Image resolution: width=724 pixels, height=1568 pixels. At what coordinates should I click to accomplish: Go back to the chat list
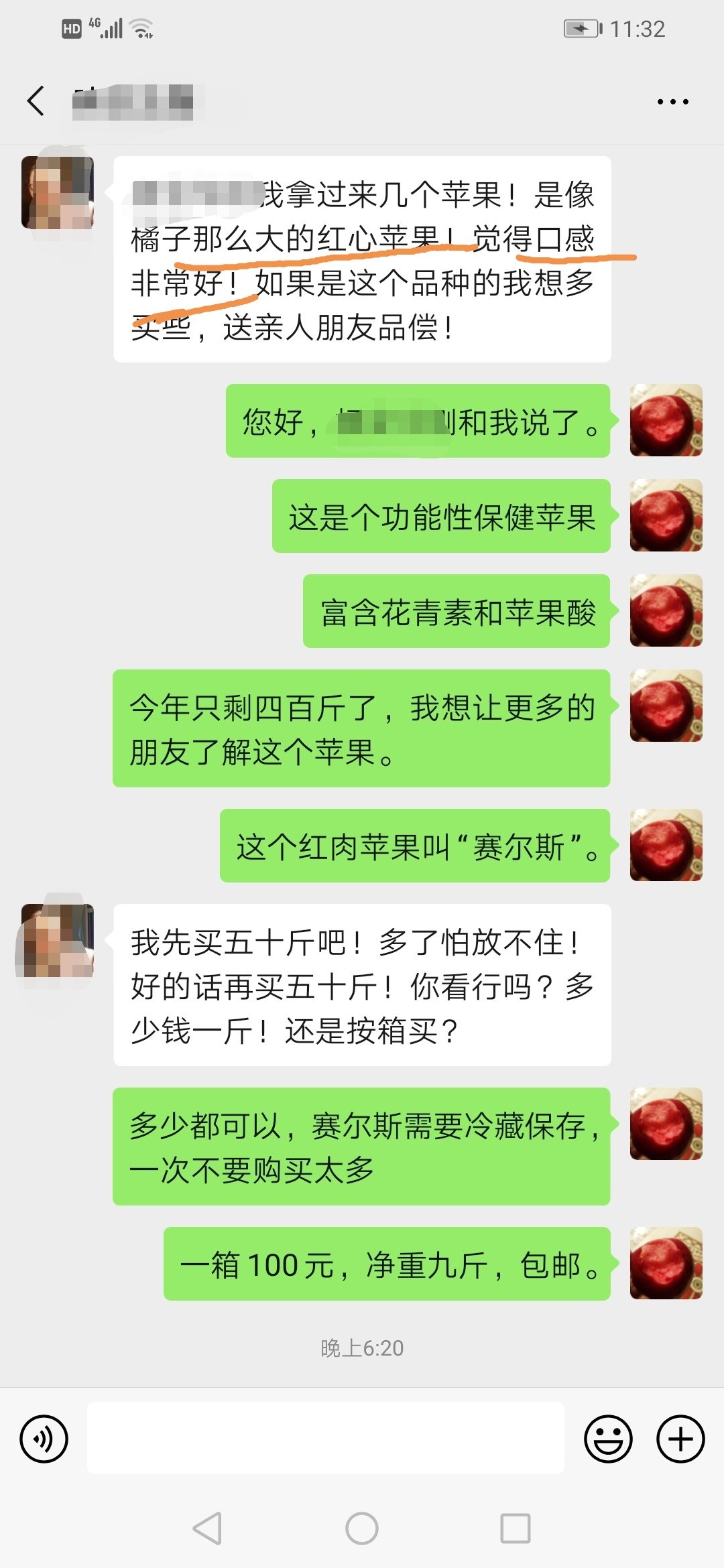tap(36, 101)
